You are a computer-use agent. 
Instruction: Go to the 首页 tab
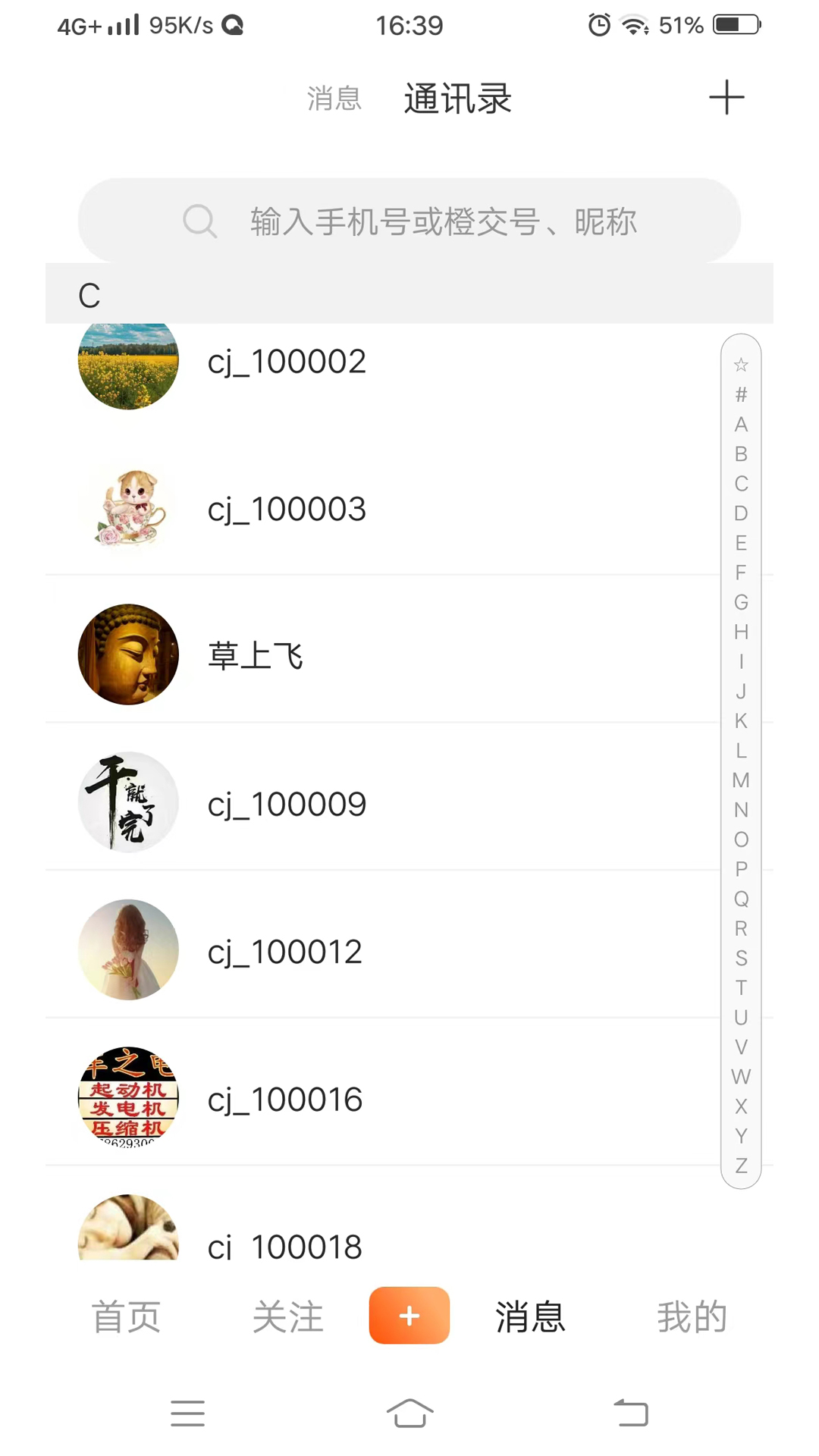126,1316
